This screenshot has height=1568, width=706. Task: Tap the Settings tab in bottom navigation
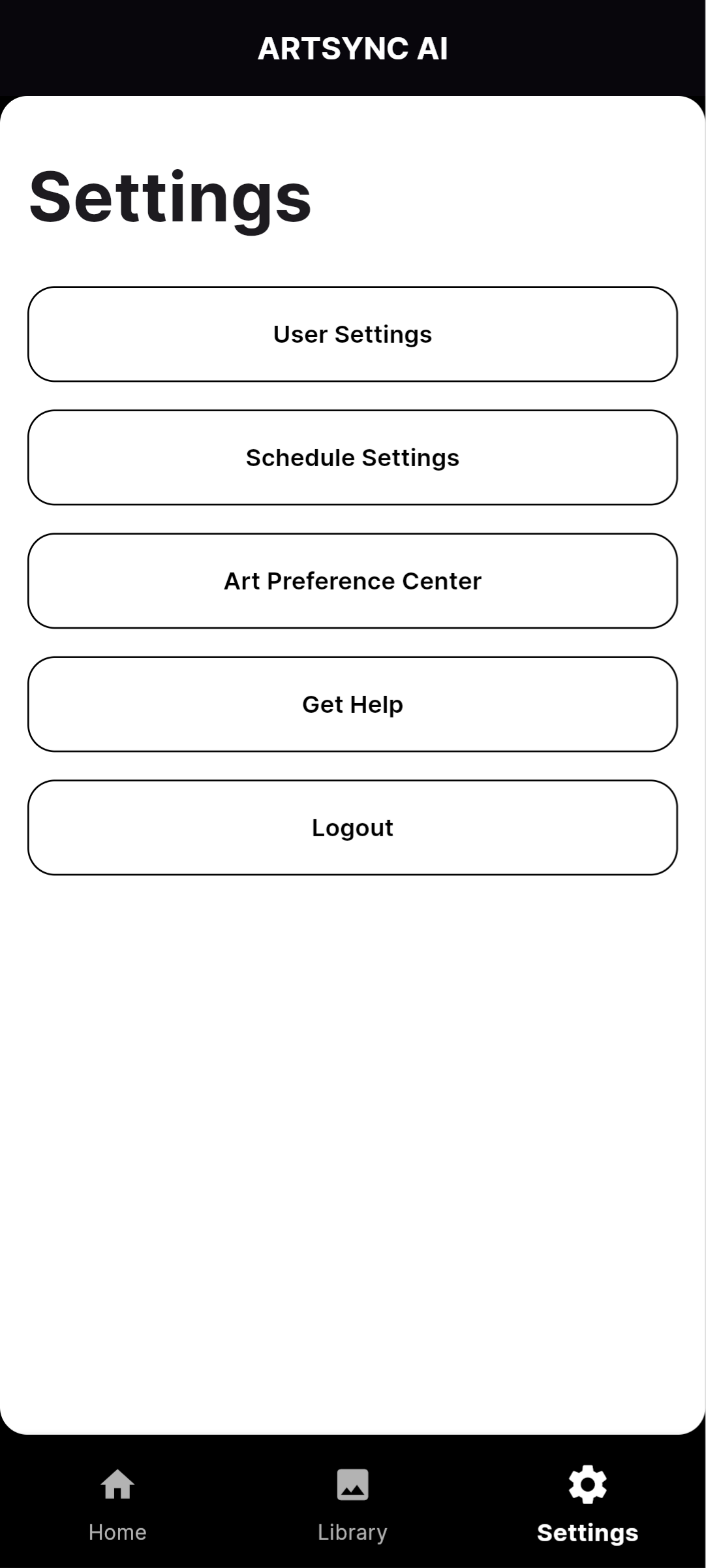587,1503
